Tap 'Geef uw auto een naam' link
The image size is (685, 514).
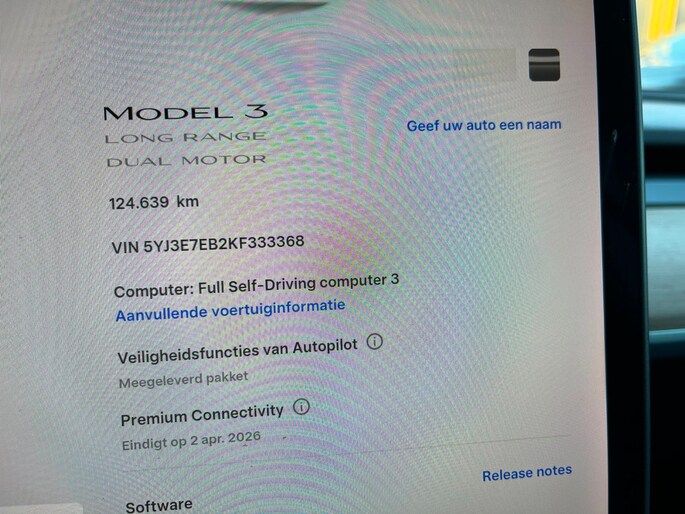(x=484, y=125)
